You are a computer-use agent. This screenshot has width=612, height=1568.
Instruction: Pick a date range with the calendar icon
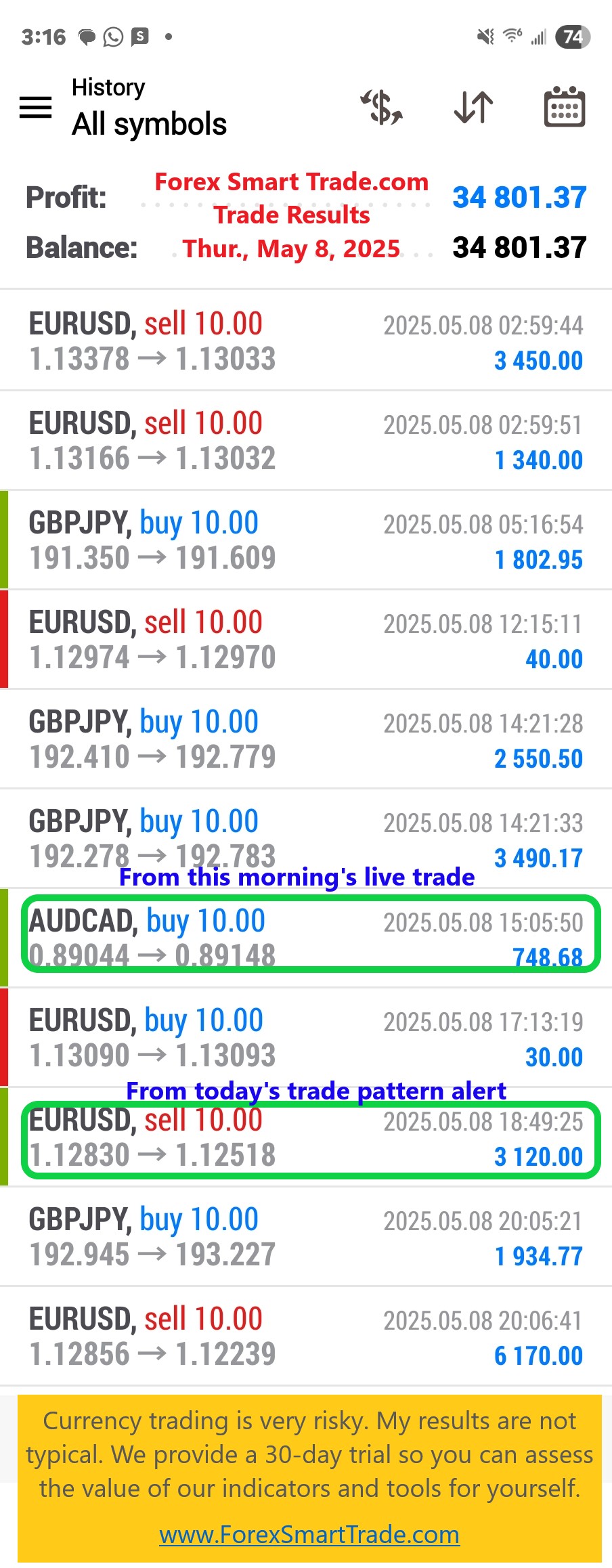[x=564, y=107]
